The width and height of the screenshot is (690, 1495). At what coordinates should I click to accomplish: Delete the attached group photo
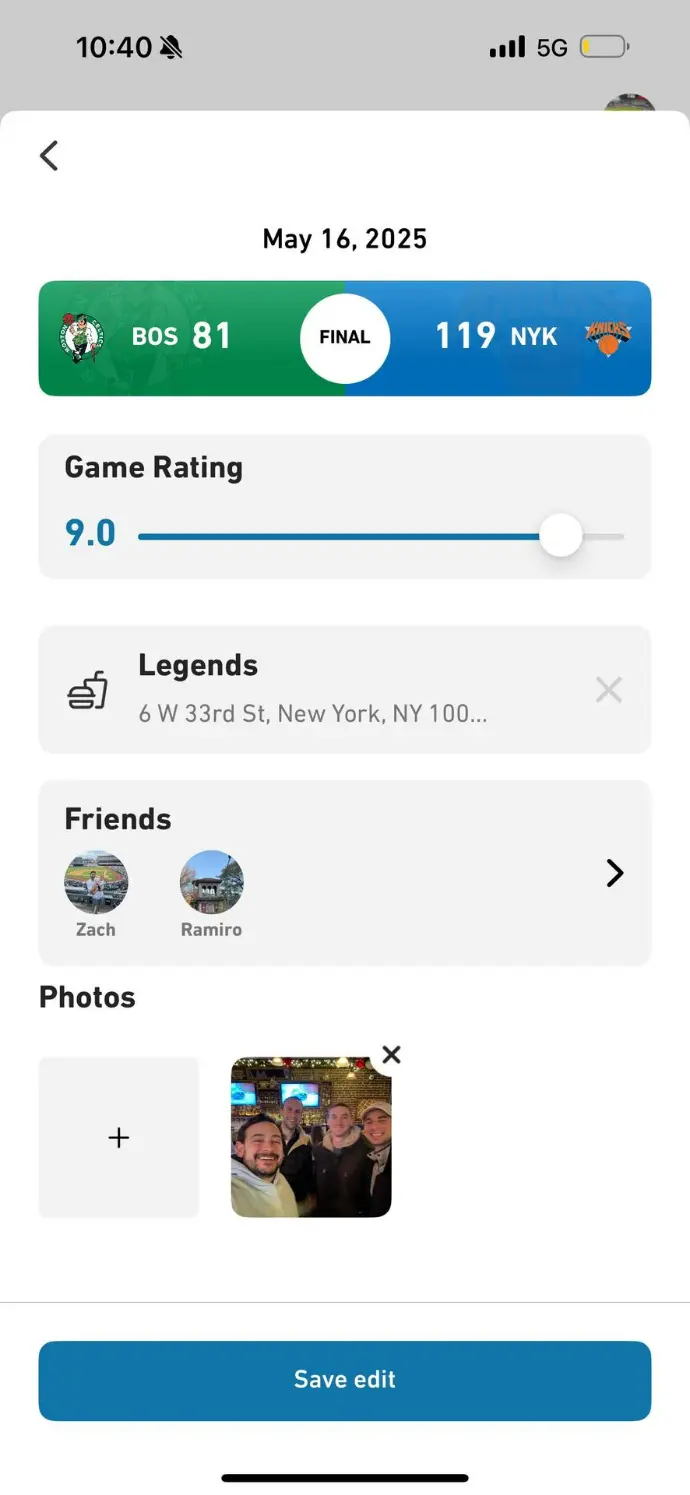(391, 1054)
